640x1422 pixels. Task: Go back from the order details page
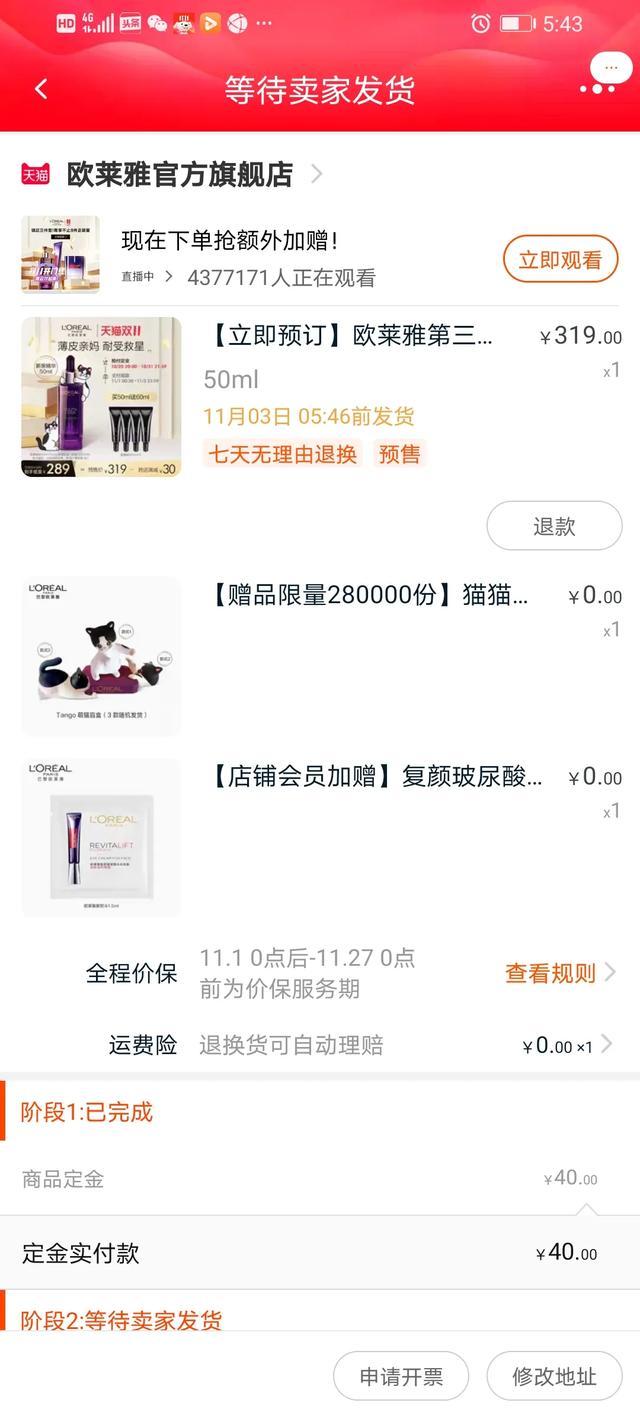pyautogui.click(x=41, y=89)
